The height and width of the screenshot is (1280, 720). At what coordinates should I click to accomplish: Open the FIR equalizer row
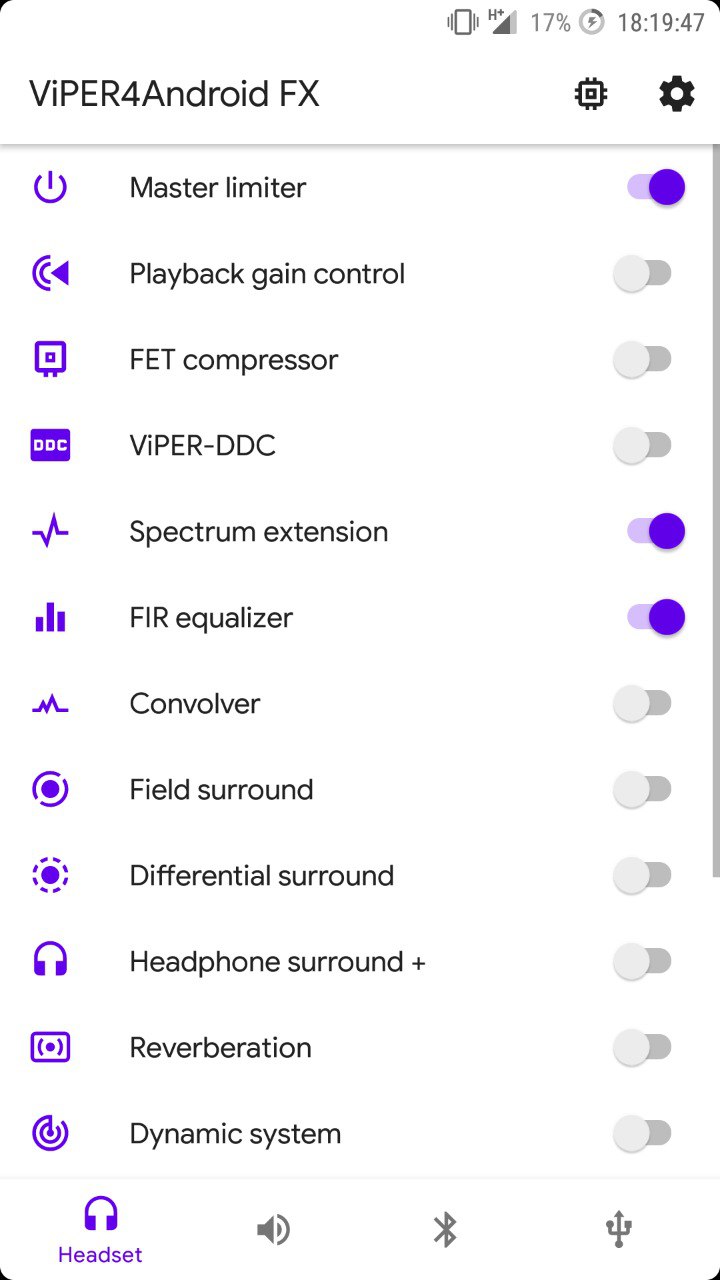pos(360,617)
